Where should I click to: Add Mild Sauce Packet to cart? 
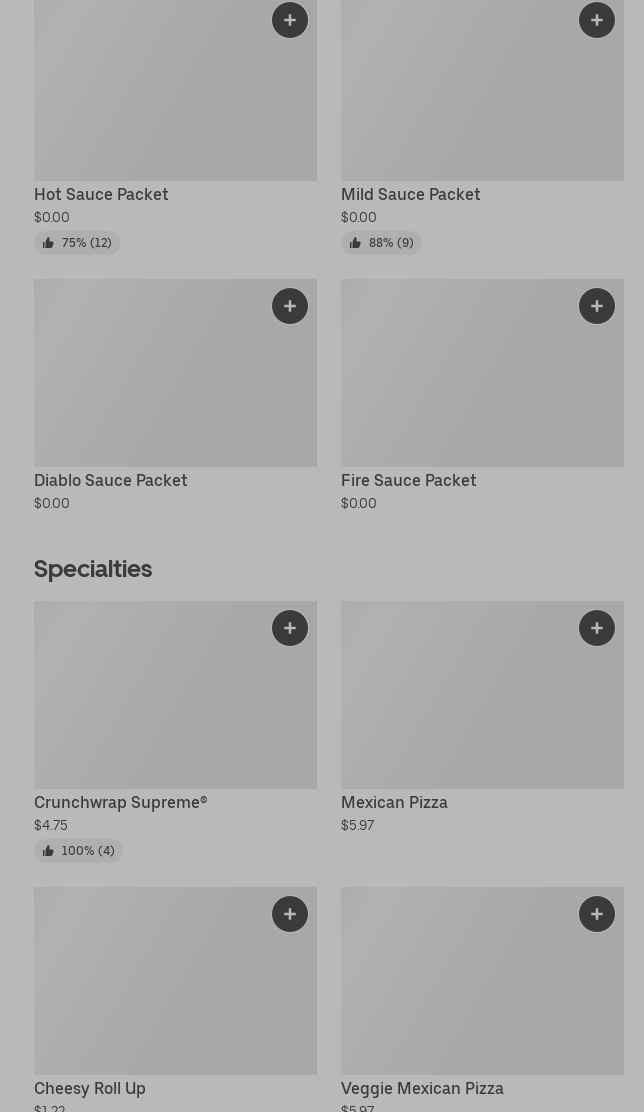coord(597,20)
